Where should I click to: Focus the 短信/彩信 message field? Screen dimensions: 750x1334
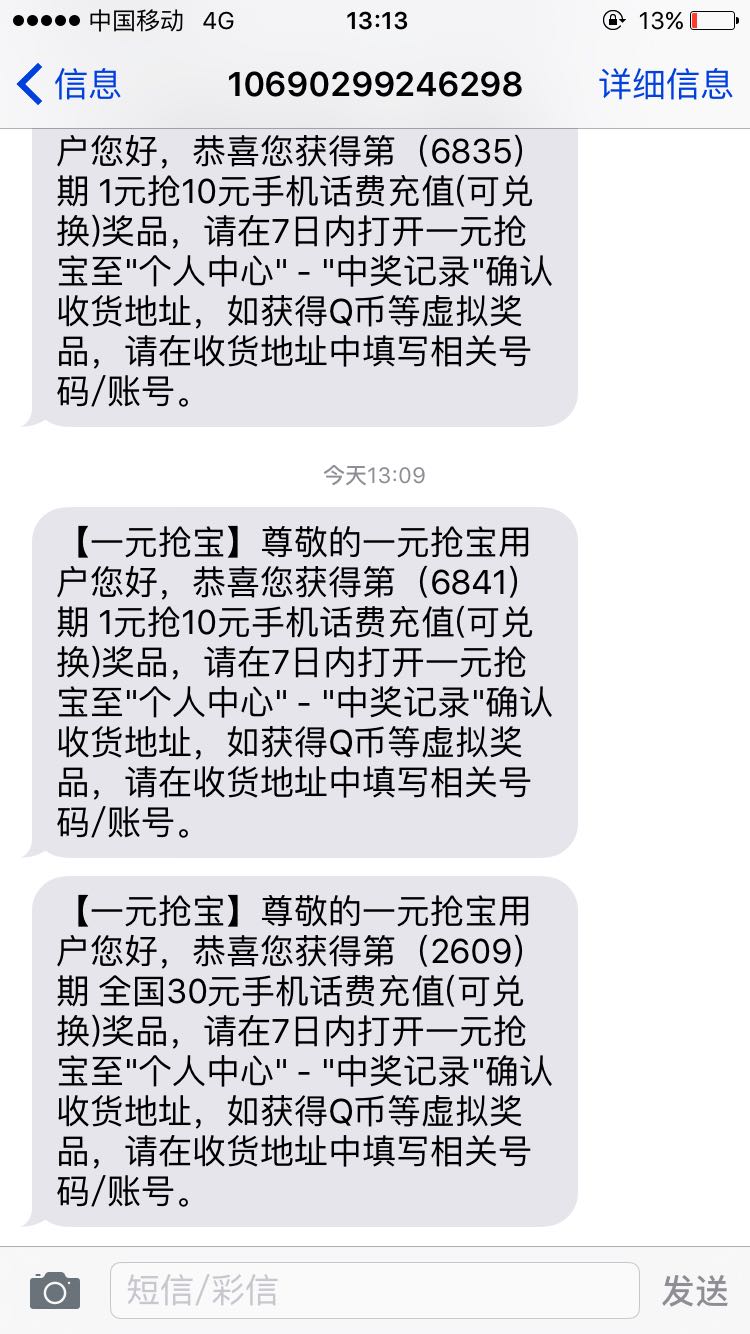click(374, 1290)
